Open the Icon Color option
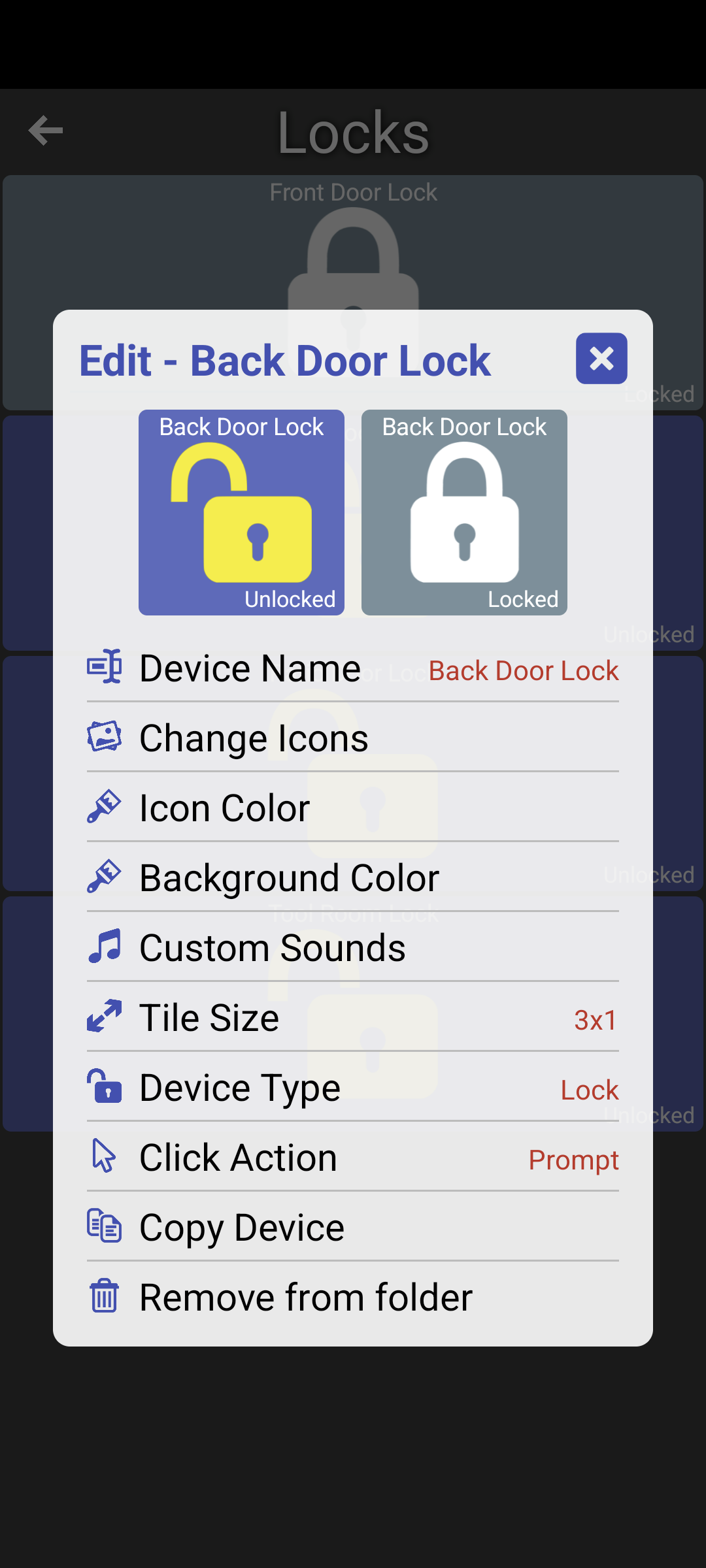This screenshot has height=1568, width=706. 353,808
